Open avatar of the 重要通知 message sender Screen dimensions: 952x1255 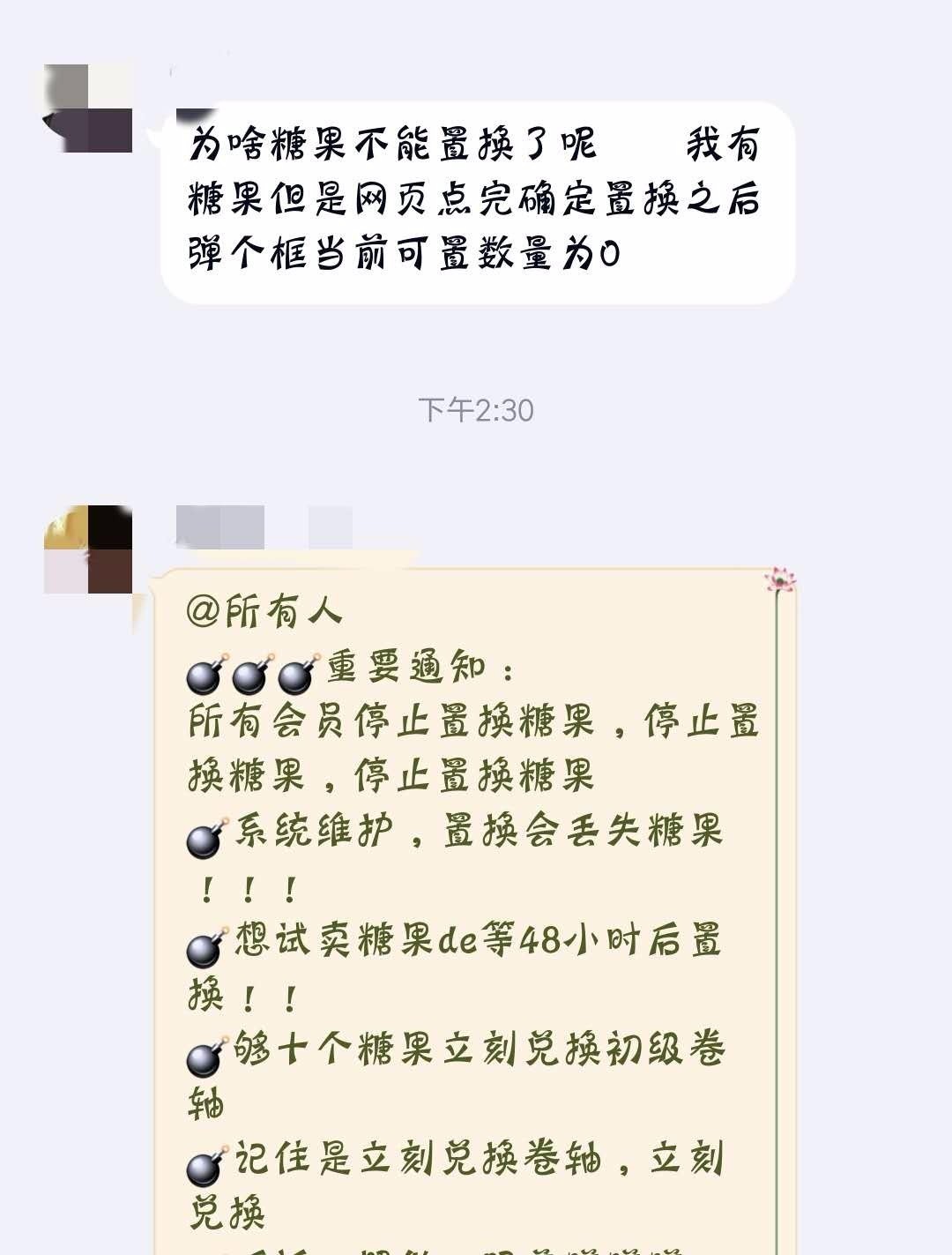[87, 549]
